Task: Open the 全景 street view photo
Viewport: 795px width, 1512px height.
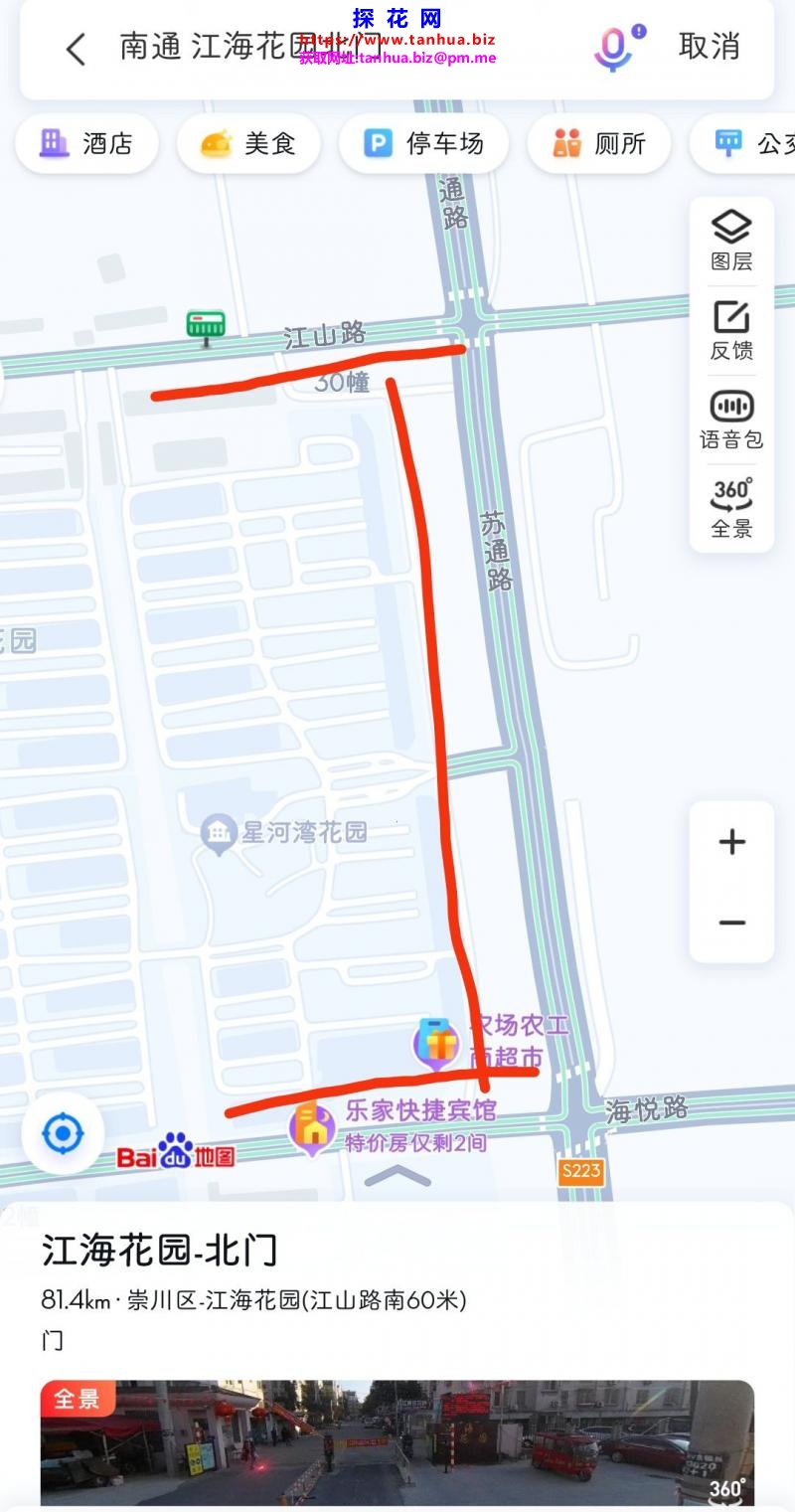Action: pos(397,1441)
